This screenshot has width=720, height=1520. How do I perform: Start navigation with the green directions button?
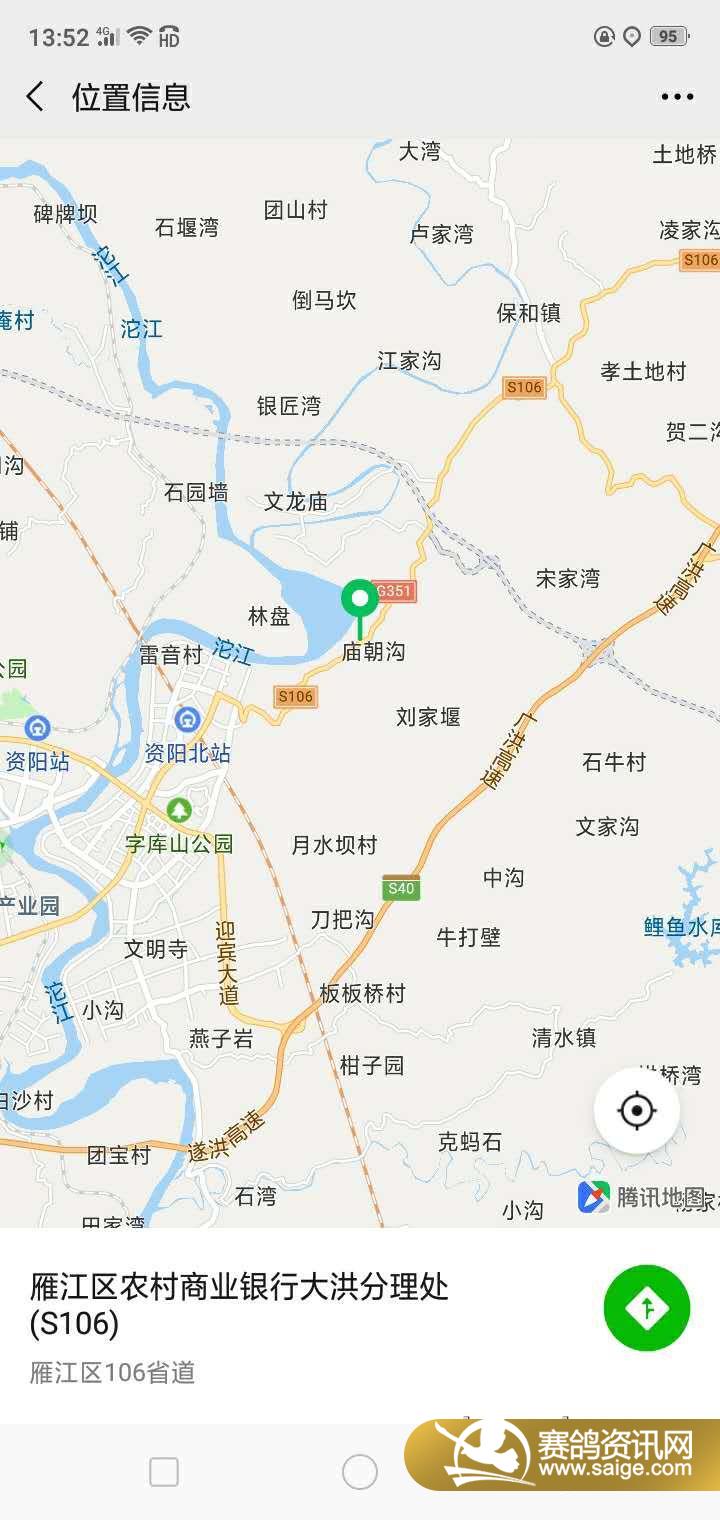click(647, 1308)
